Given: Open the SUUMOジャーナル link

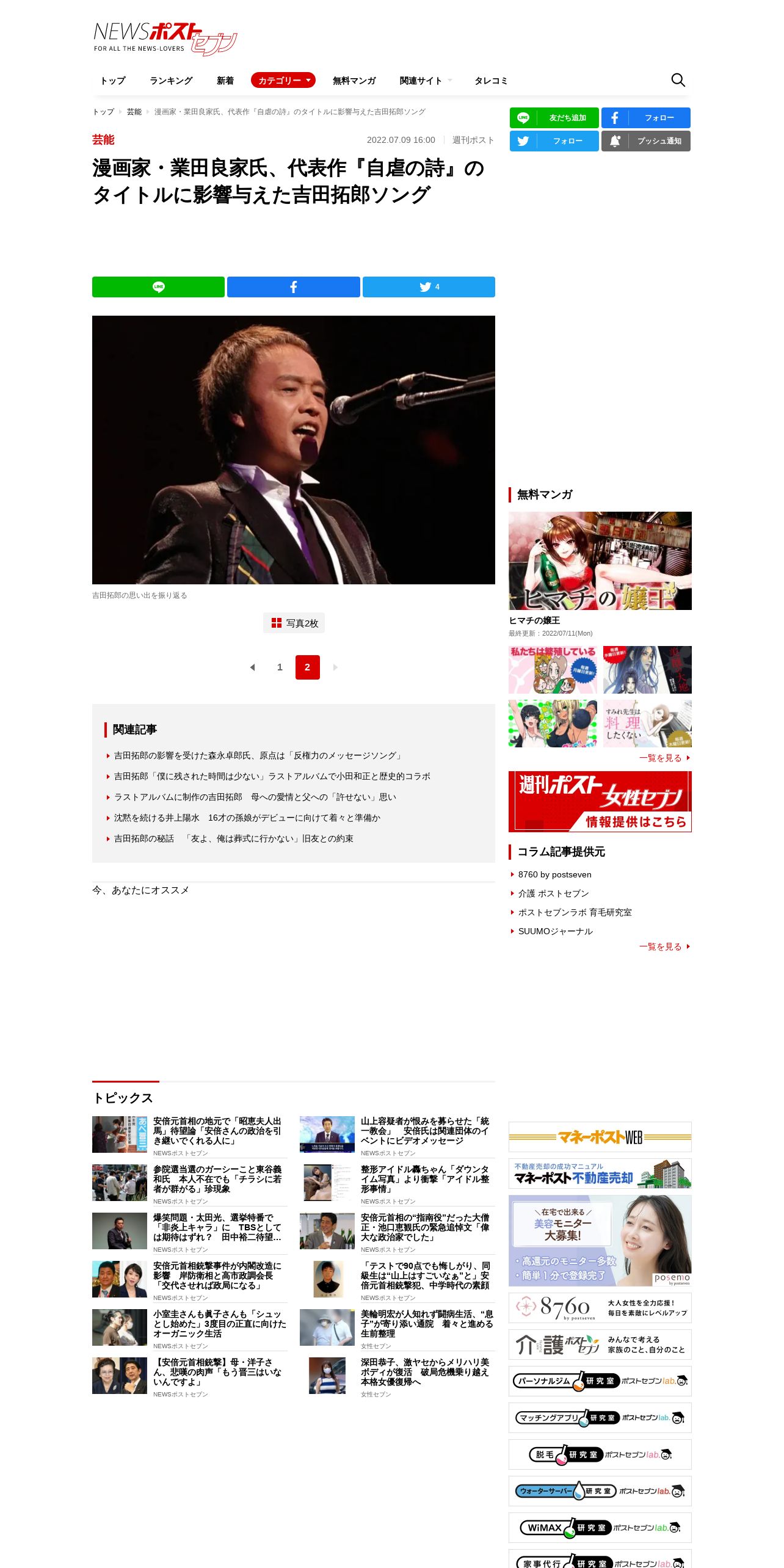Looking at the screenshot, I should (x=556, y=931).
